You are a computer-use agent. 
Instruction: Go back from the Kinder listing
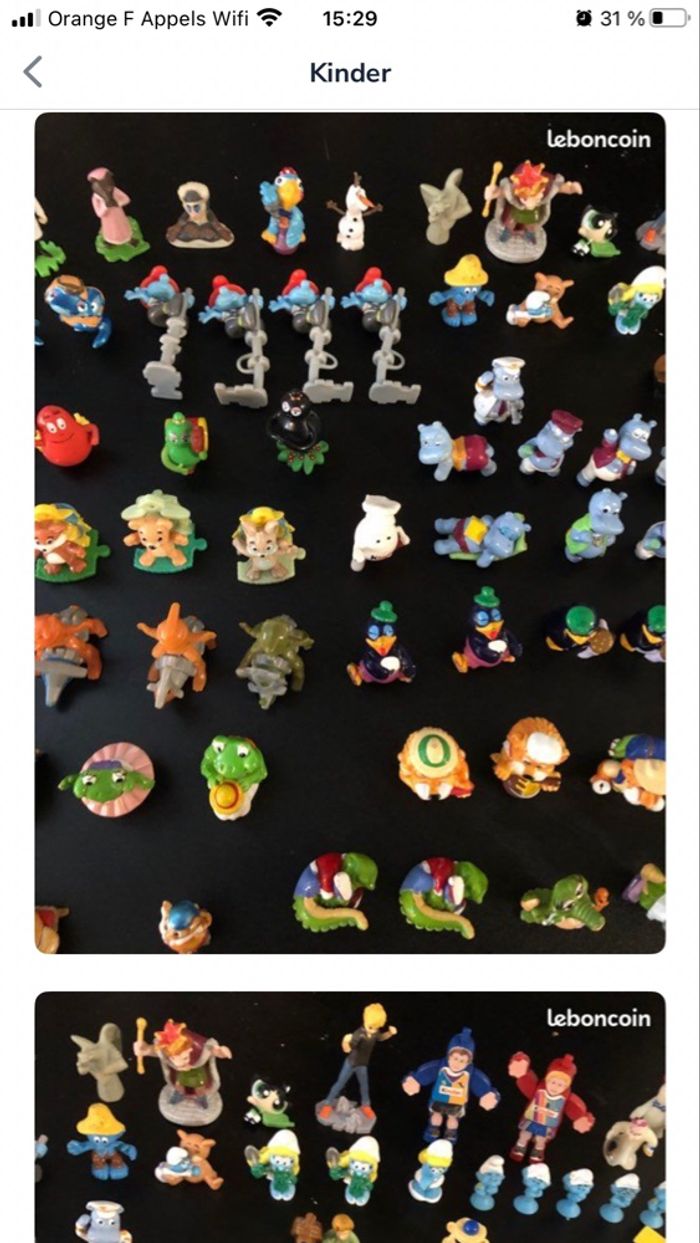[x=33, y=72]
